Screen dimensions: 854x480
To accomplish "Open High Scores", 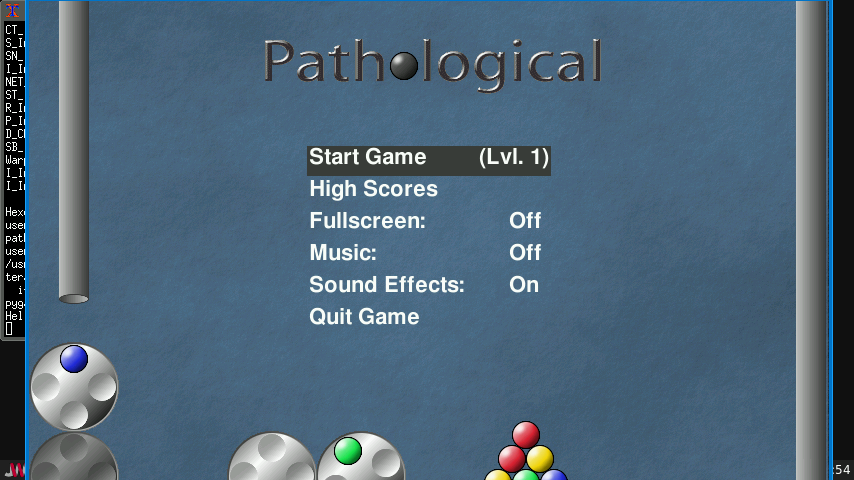I will click(x=373, y=190).
